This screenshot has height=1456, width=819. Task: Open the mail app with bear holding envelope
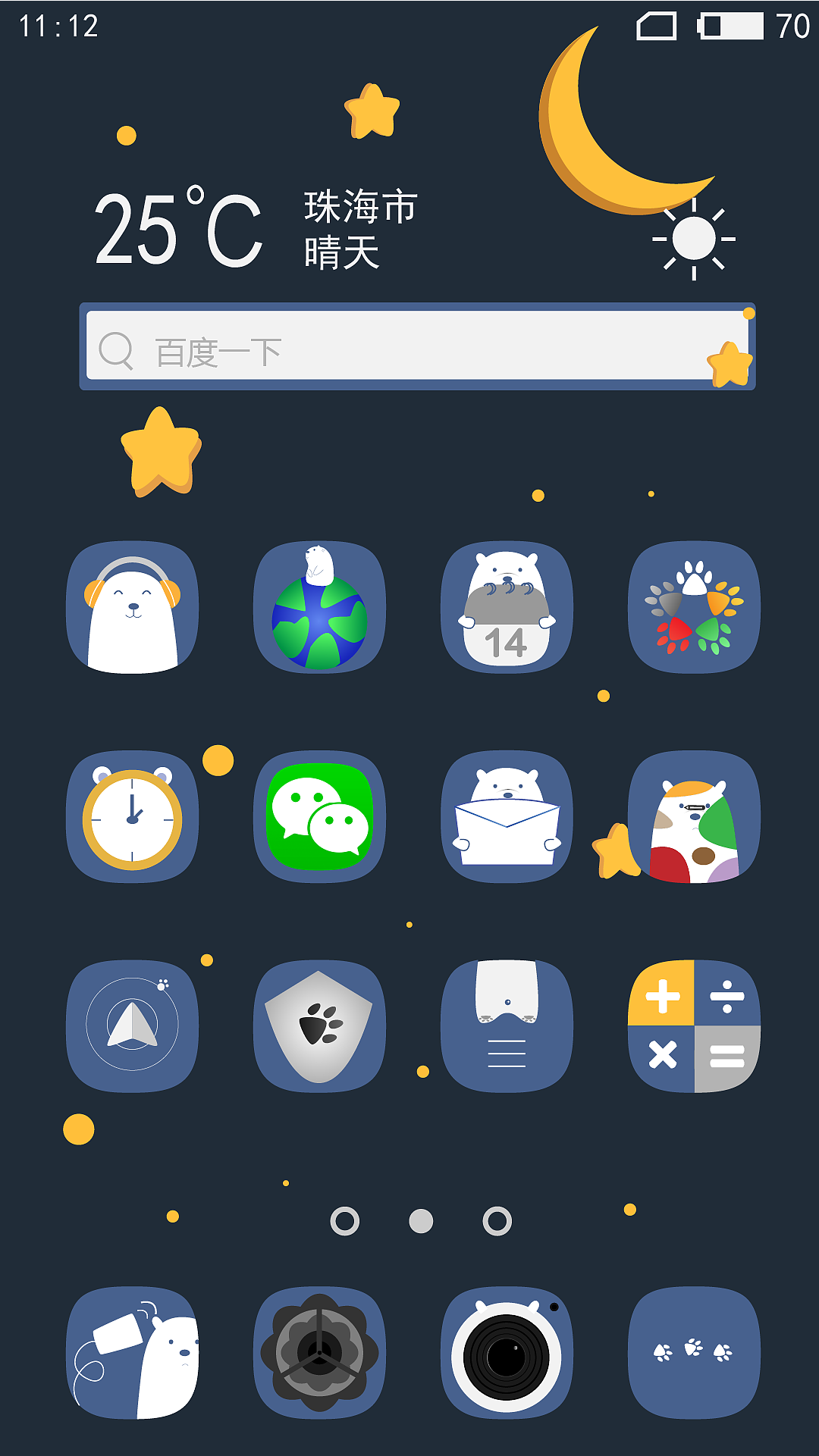[508, 817]
